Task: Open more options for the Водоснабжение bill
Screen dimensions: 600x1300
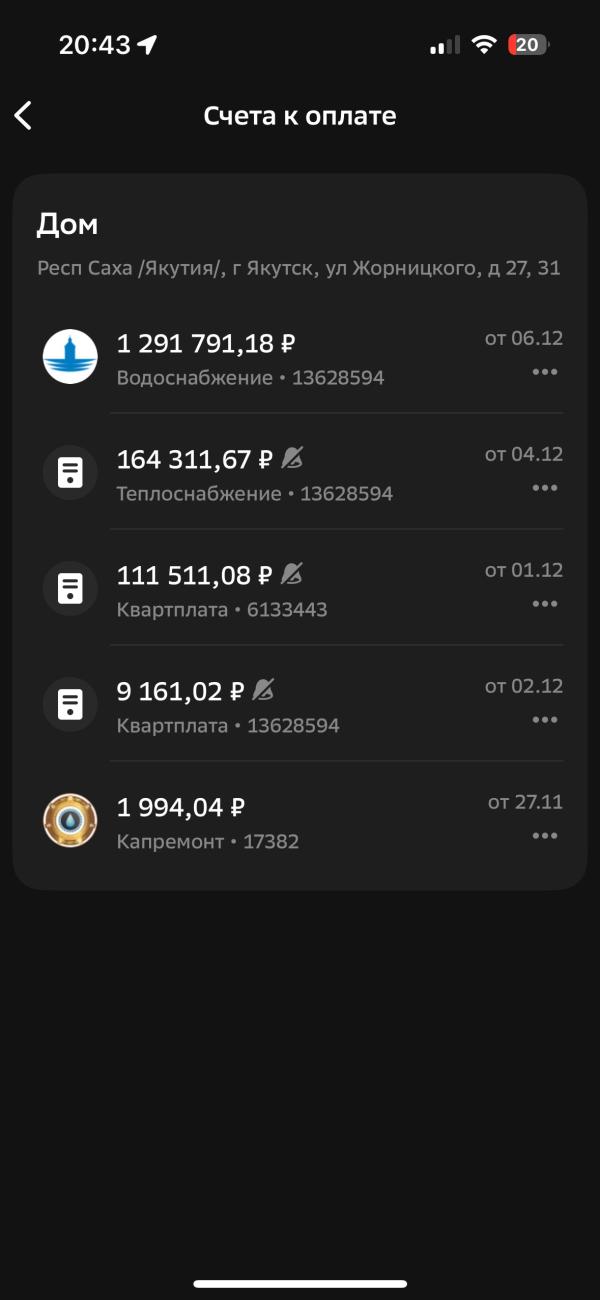Action: coord(544,372)
